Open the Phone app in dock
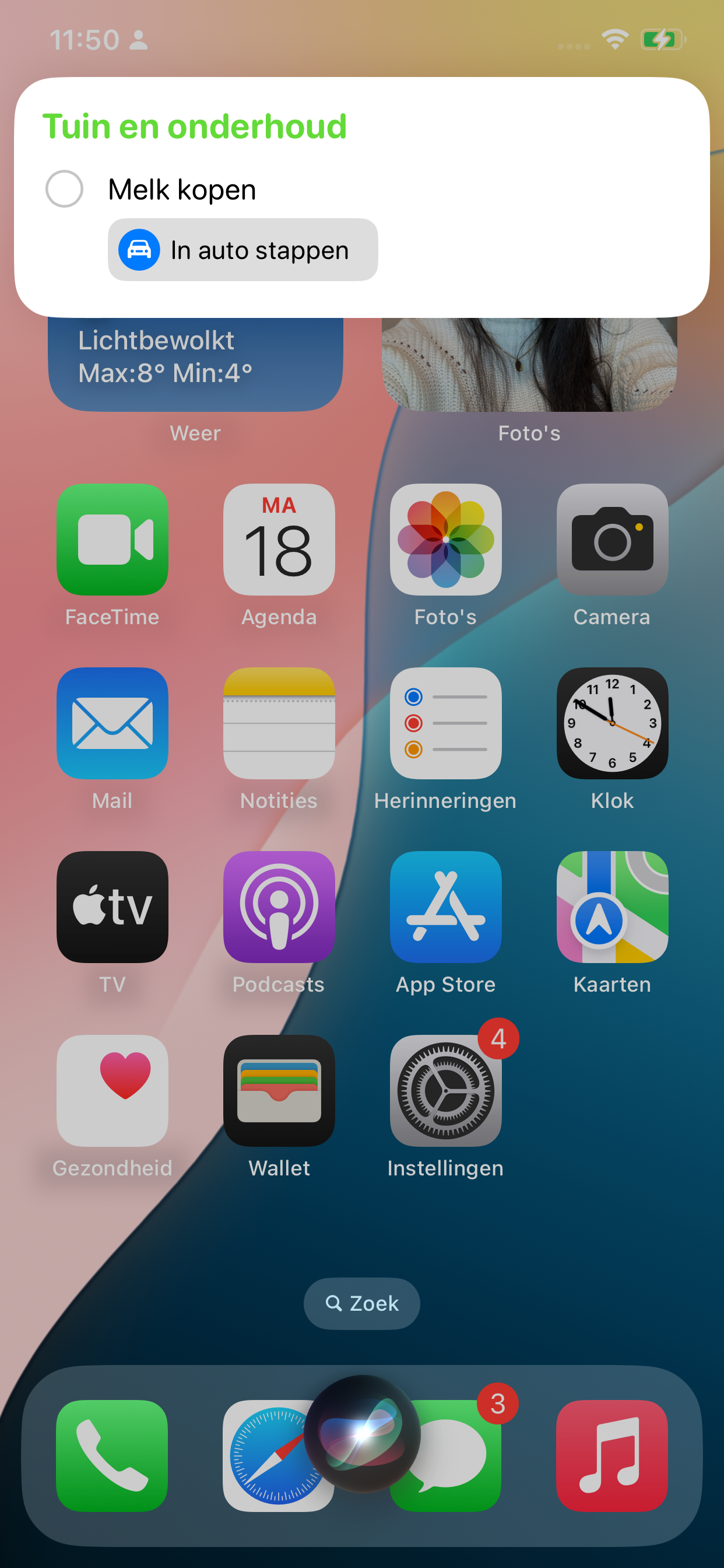724x1568 pixels. click(x=112, y=1456)
